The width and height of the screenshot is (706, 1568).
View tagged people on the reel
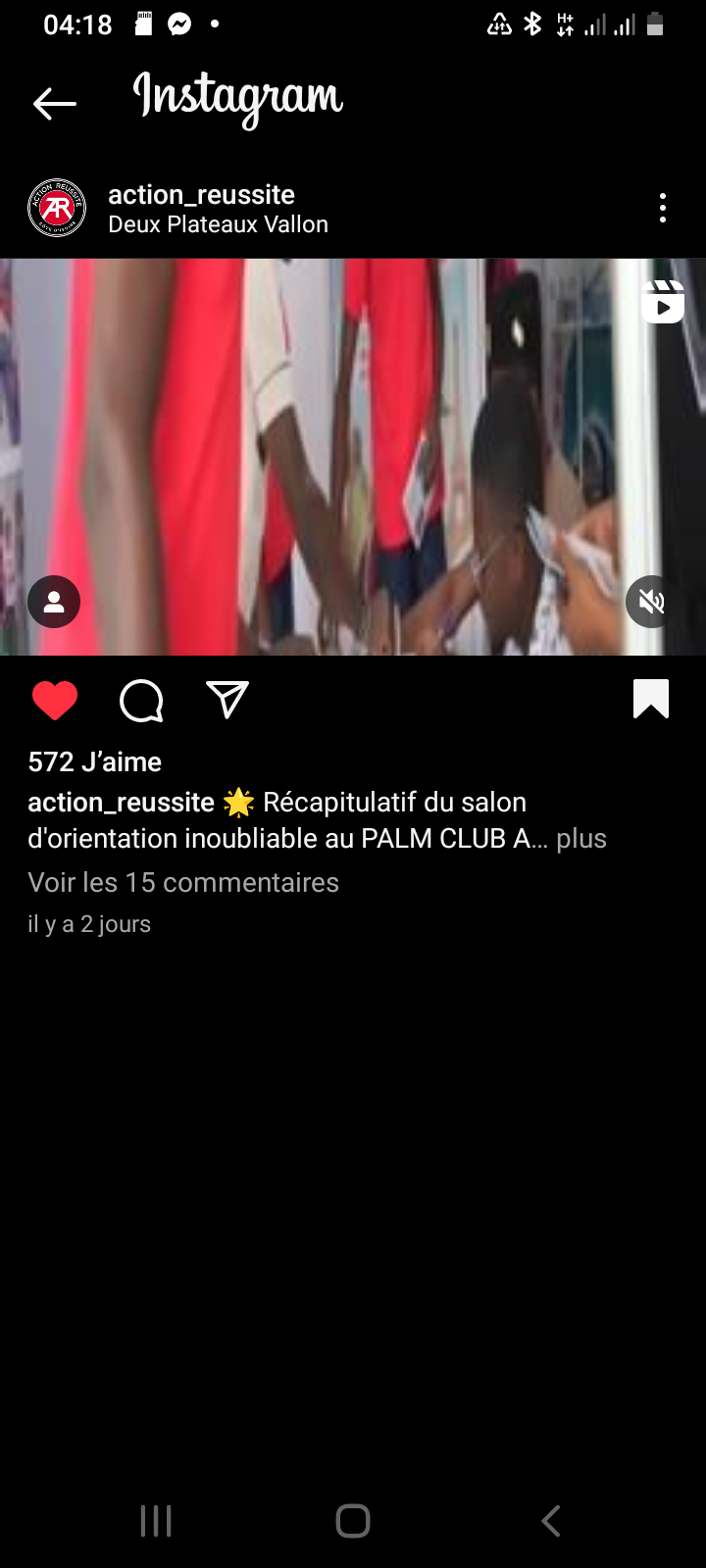tap(54, 602)
